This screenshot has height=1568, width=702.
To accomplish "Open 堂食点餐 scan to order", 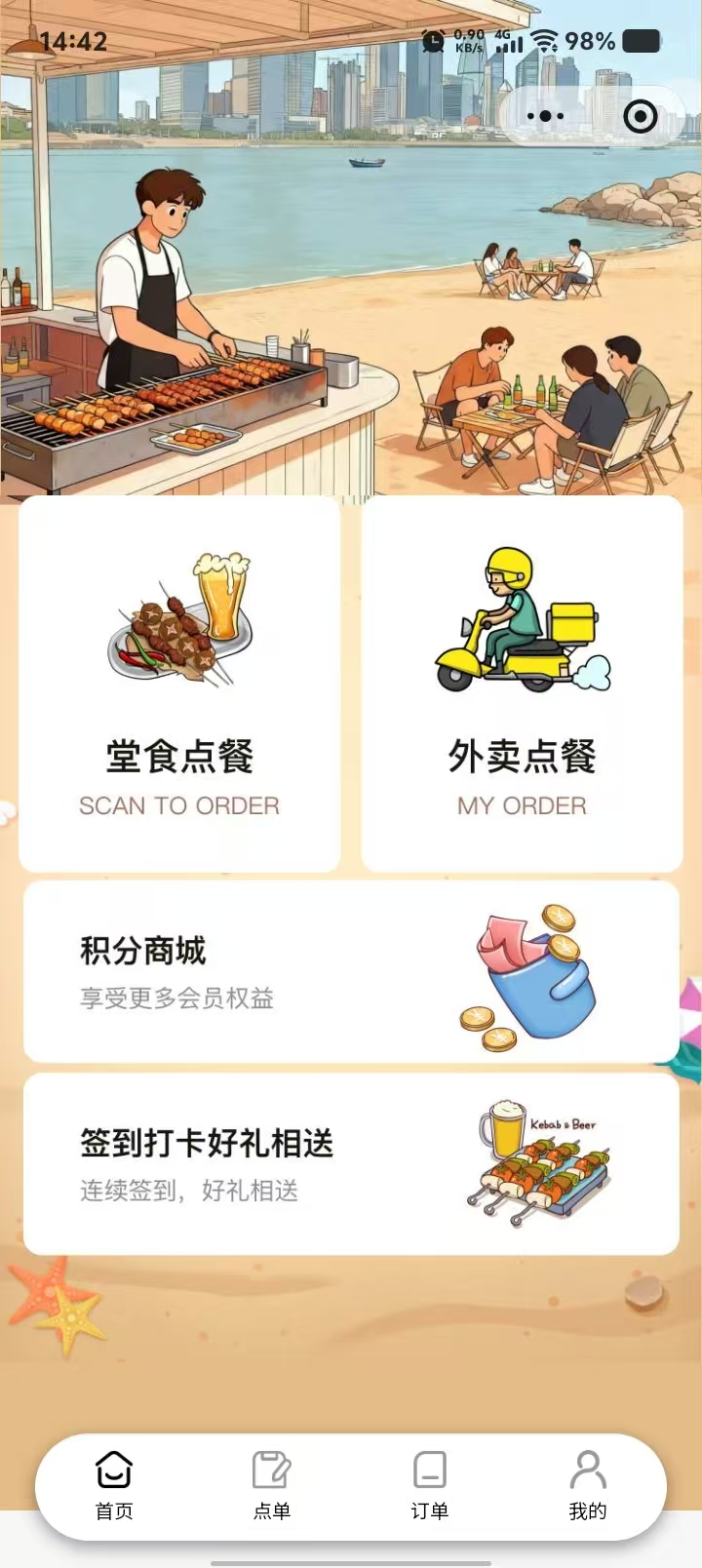I will pos(179,685).
